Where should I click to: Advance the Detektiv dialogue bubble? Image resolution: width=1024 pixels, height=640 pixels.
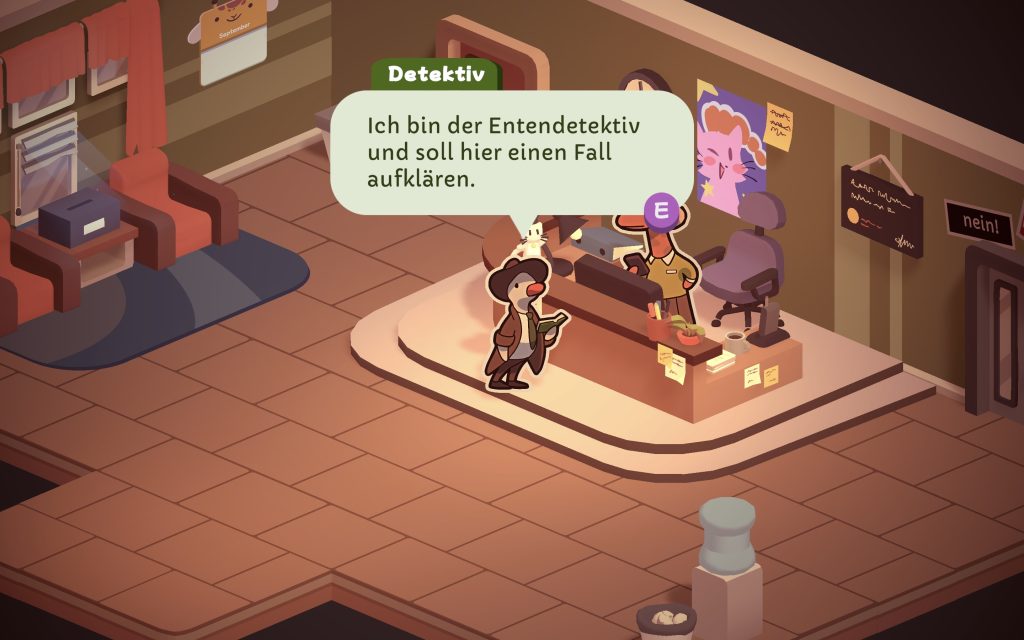510,153
